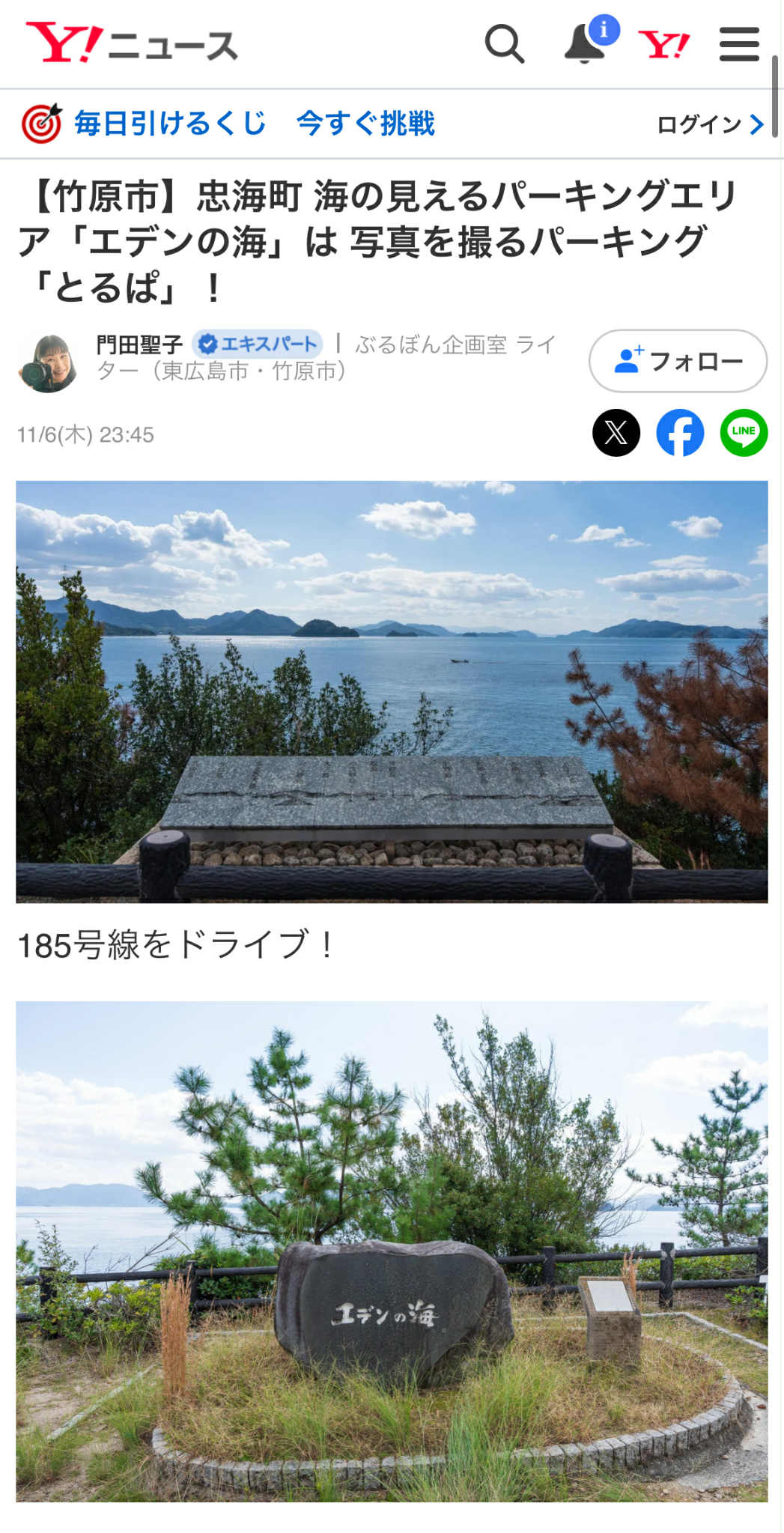
Task: Open the Yahoo! News home logo
Action: 132,43
